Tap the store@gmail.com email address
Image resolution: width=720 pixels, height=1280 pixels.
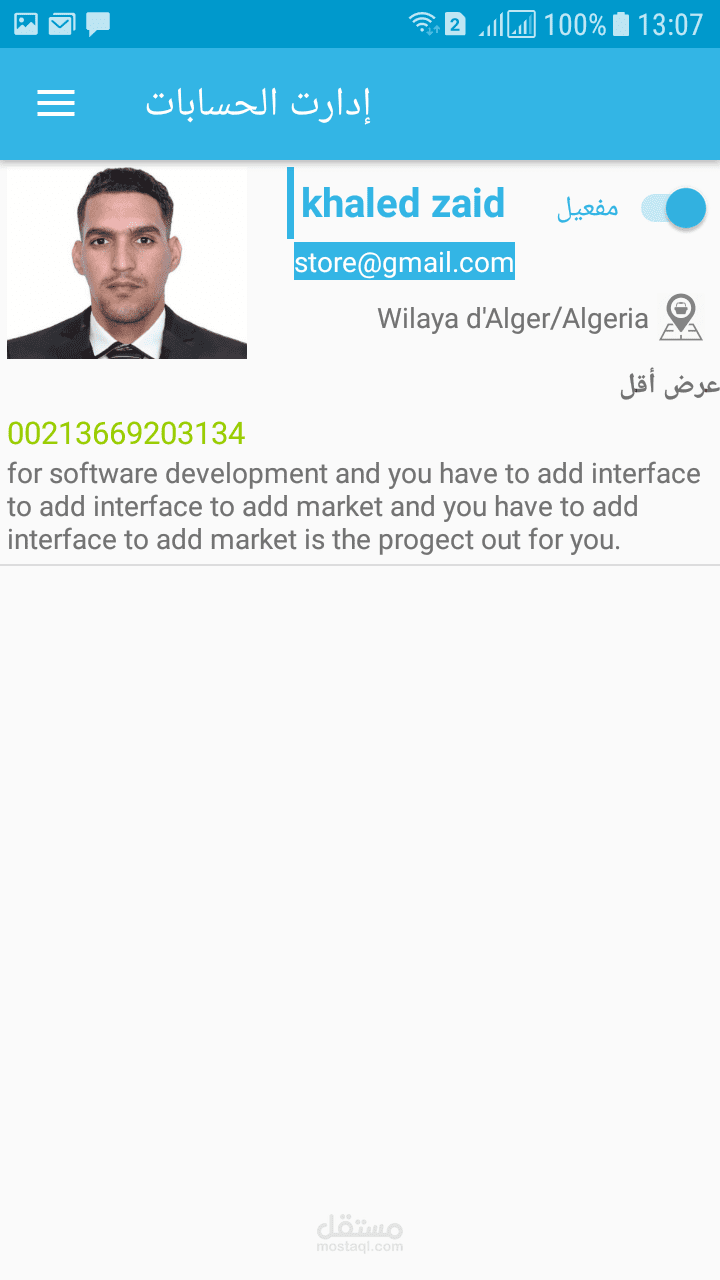pos(404,262)
